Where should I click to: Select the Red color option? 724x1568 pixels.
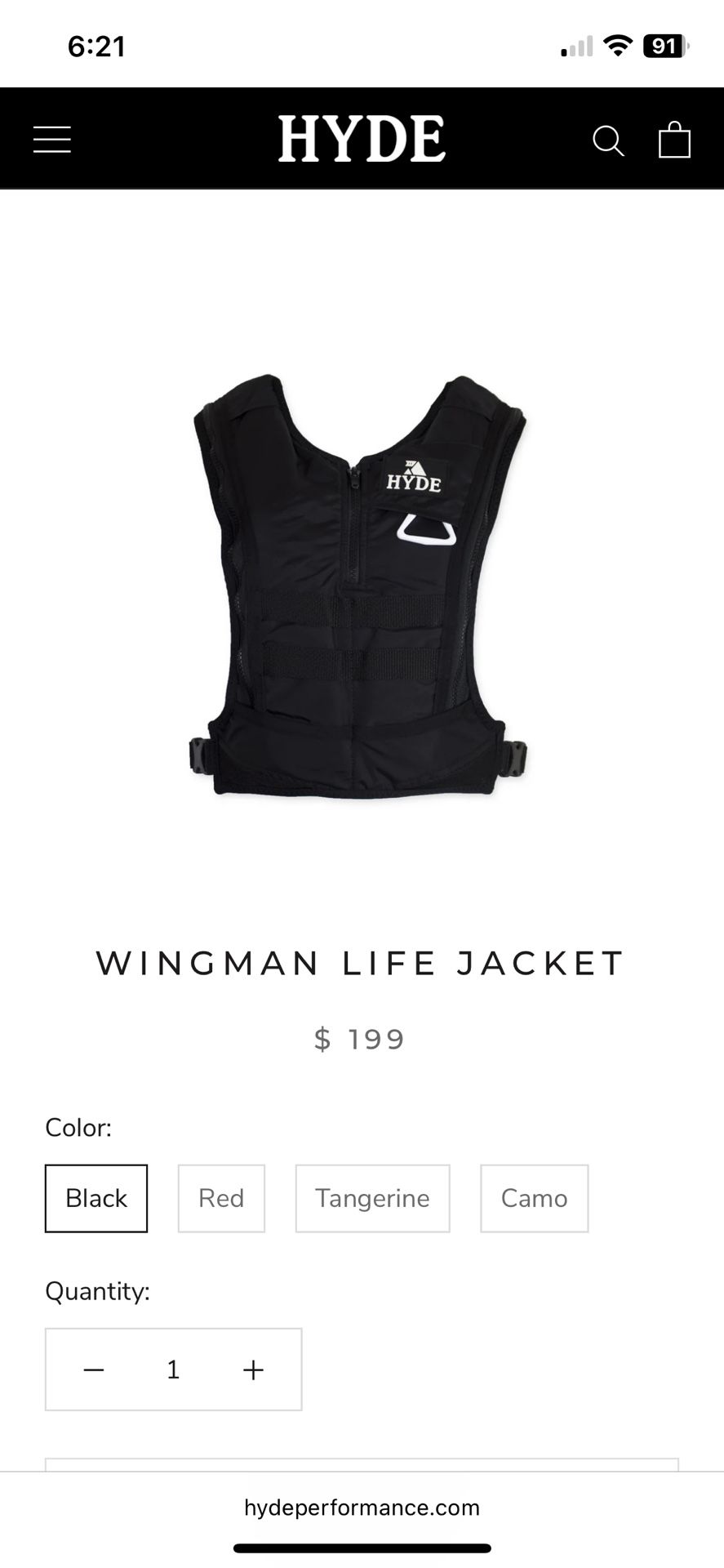[x=221, y=1198]
